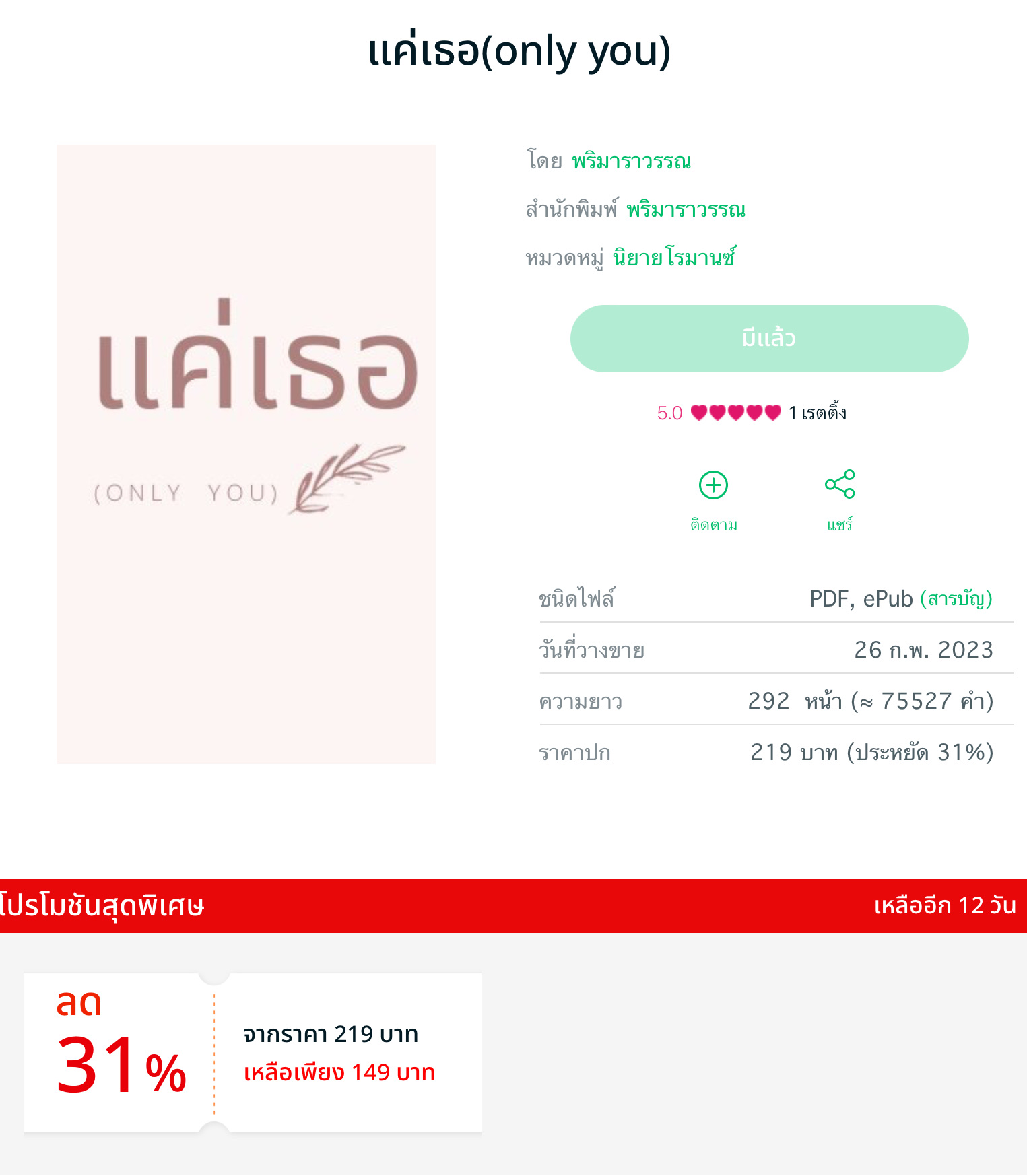Image resolution: width=1027 pixels, height=1176 pixels.
Task: Open publisher link next to สำนักพิมพ์
Action: 686,210
